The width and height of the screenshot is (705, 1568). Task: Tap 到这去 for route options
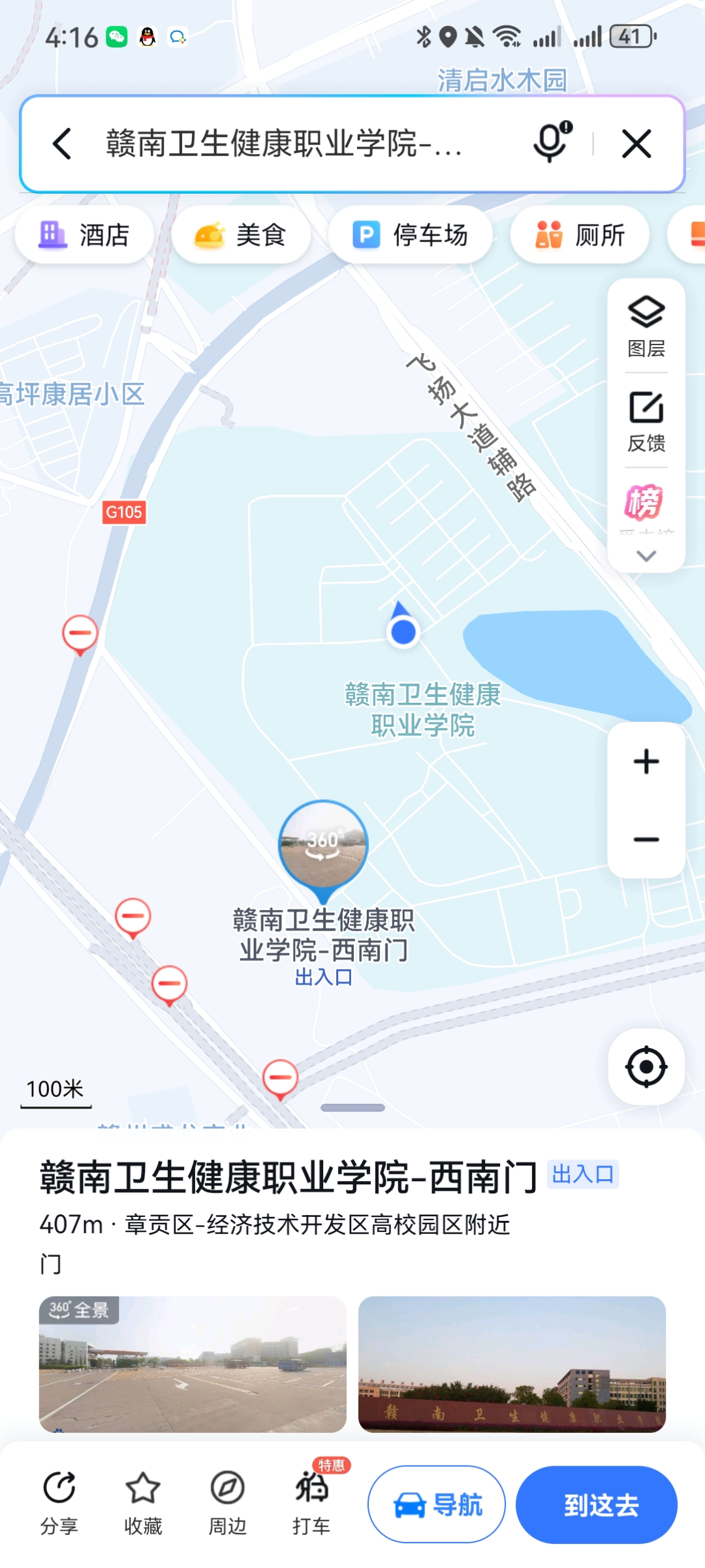point(597,1505)
